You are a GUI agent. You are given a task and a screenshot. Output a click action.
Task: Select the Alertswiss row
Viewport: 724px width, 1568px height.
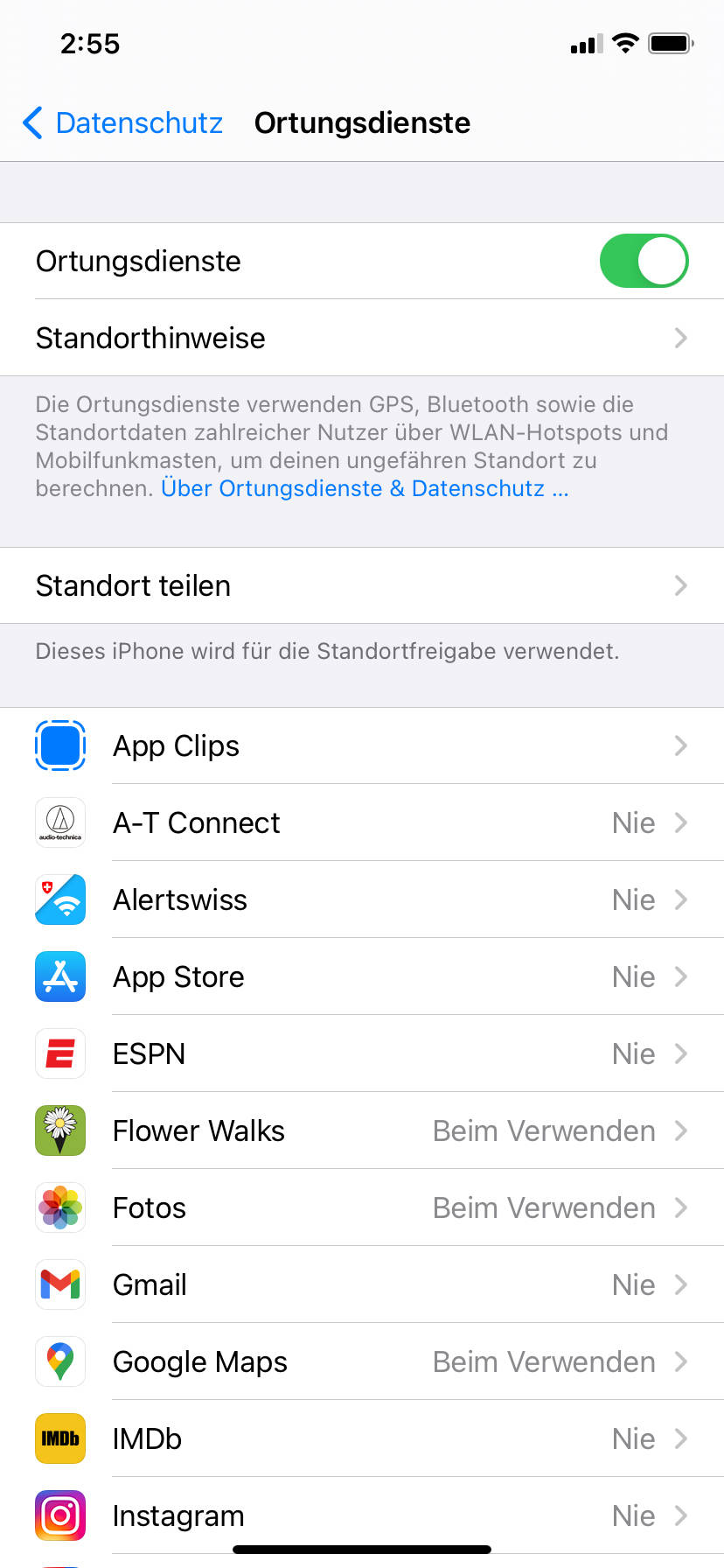(362, 899)
